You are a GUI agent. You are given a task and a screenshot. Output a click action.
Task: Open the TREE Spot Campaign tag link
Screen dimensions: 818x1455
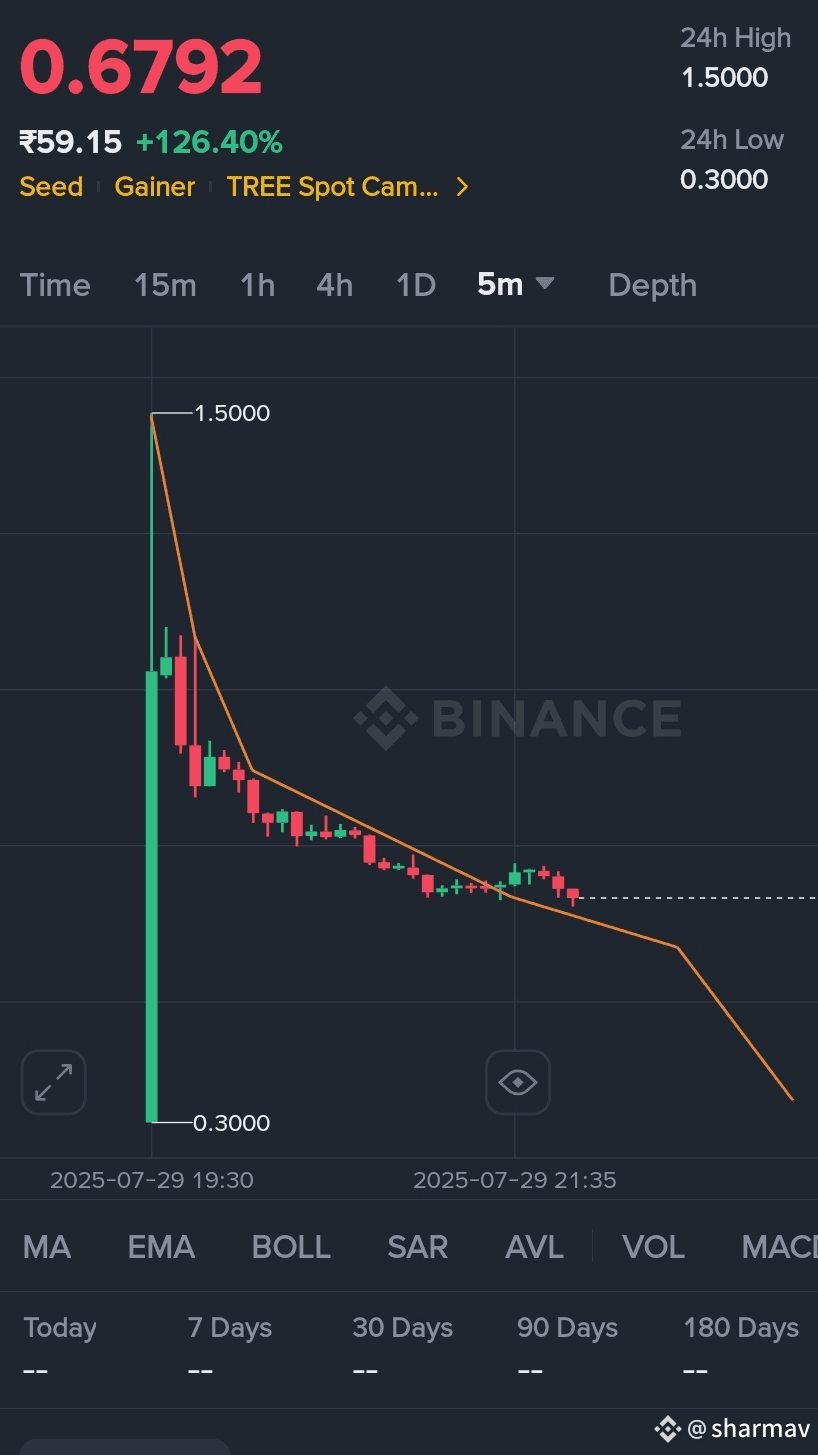[347, 186]
